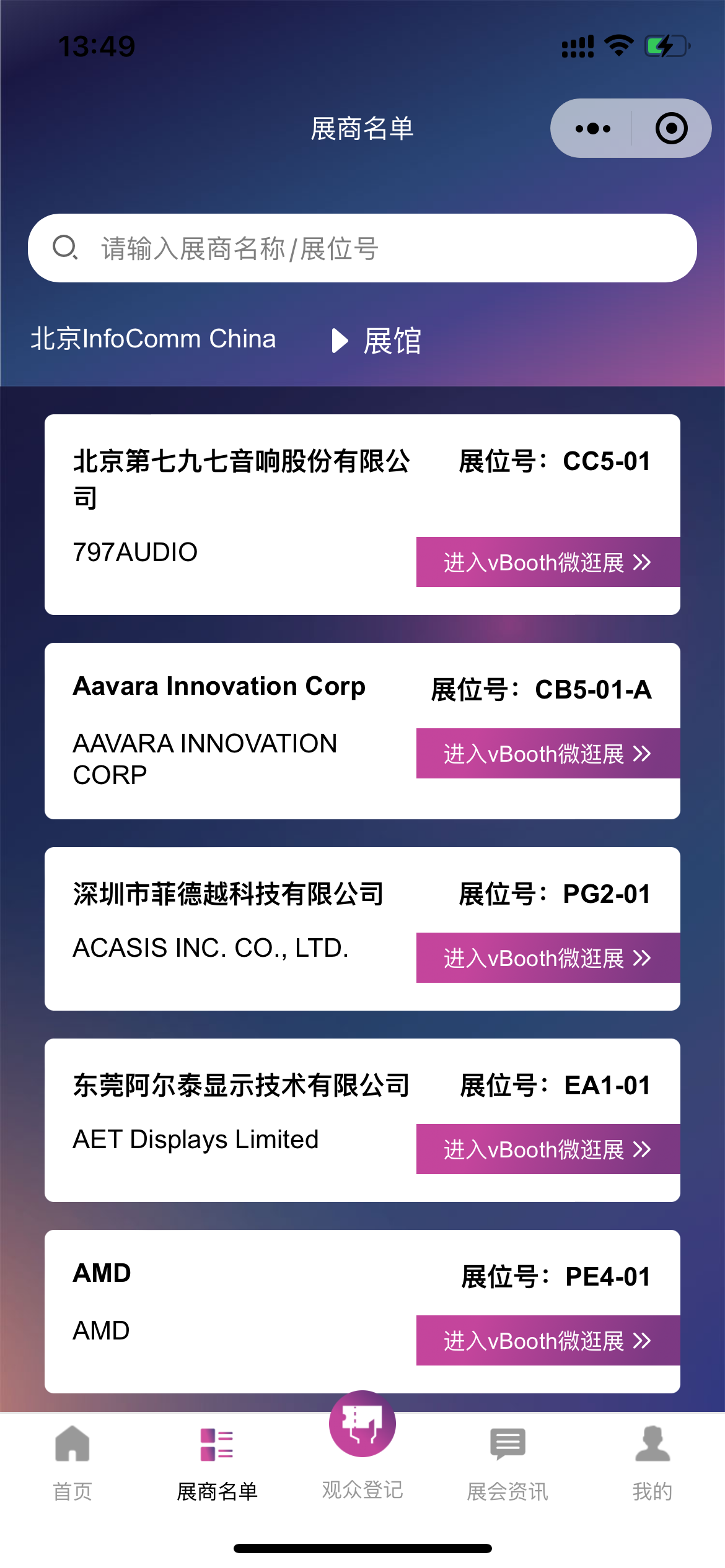The width and height of the screenshot is (725, 1568).
Task: Enter vBooth for AET Displays Limited
Action: (x=548, y=1149)
